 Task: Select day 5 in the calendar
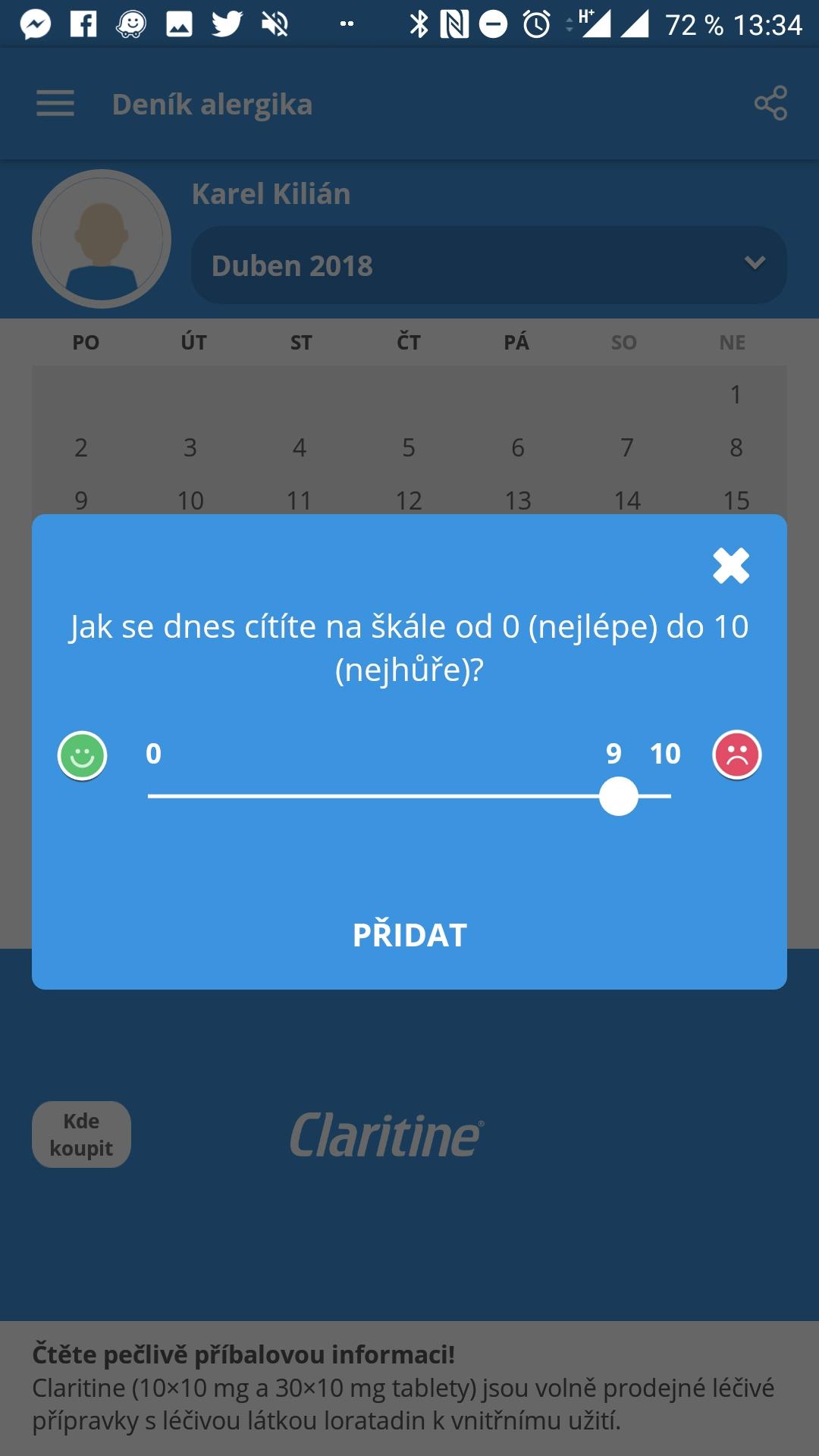[x=409, y=447]
